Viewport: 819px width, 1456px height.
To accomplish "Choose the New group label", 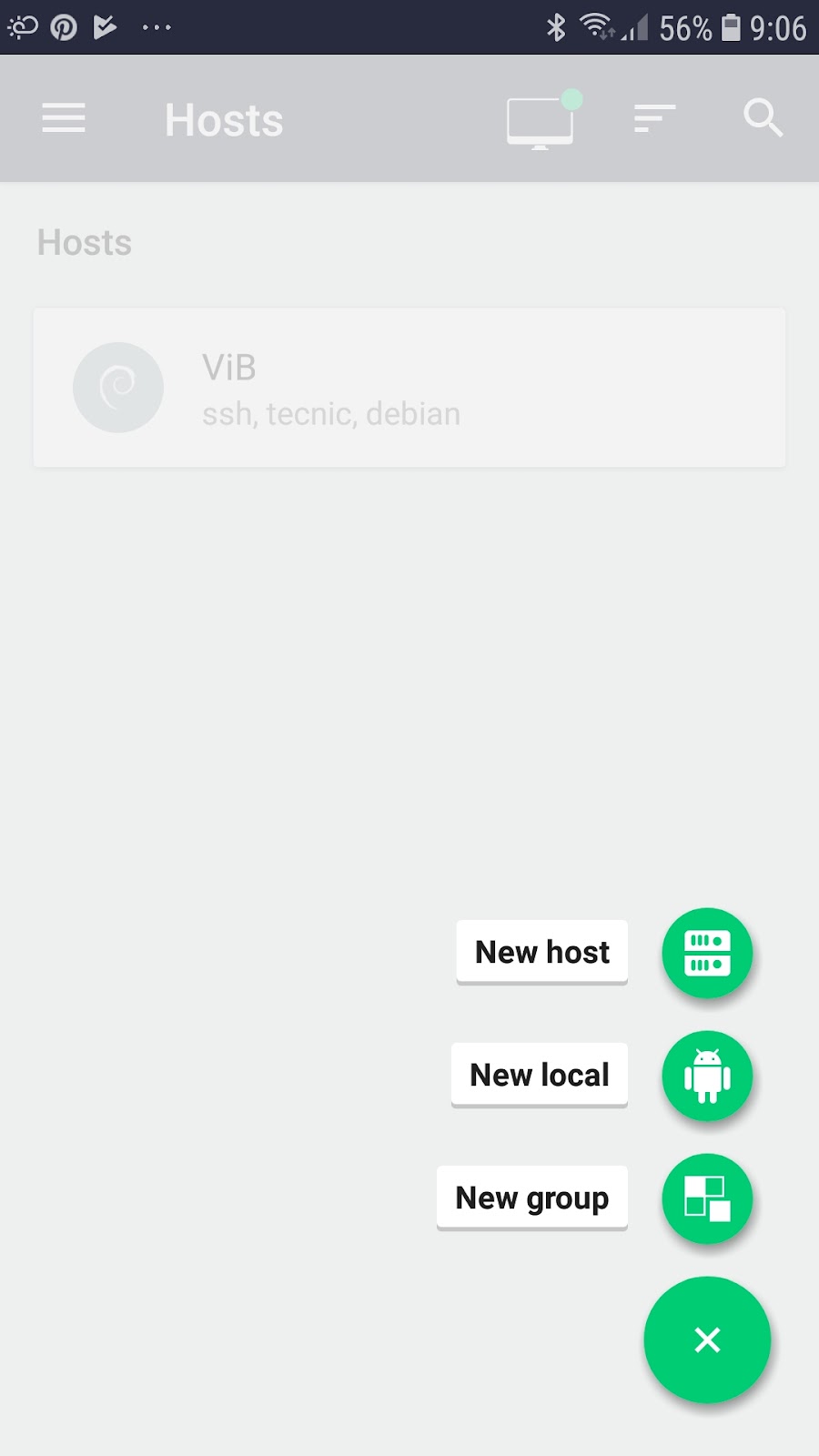I will (532, 1198).
